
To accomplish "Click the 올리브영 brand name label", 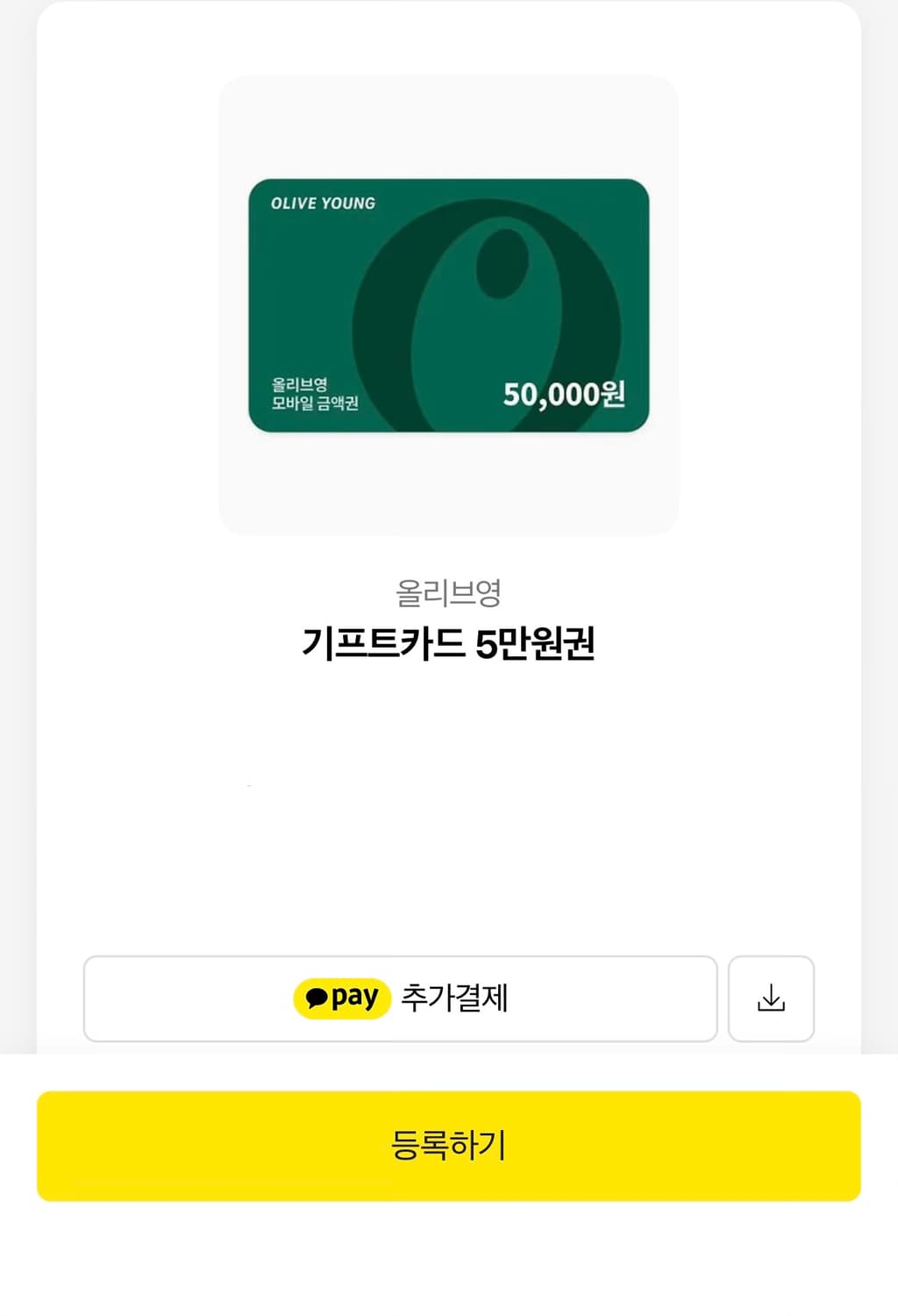I will tap(448, 592).
